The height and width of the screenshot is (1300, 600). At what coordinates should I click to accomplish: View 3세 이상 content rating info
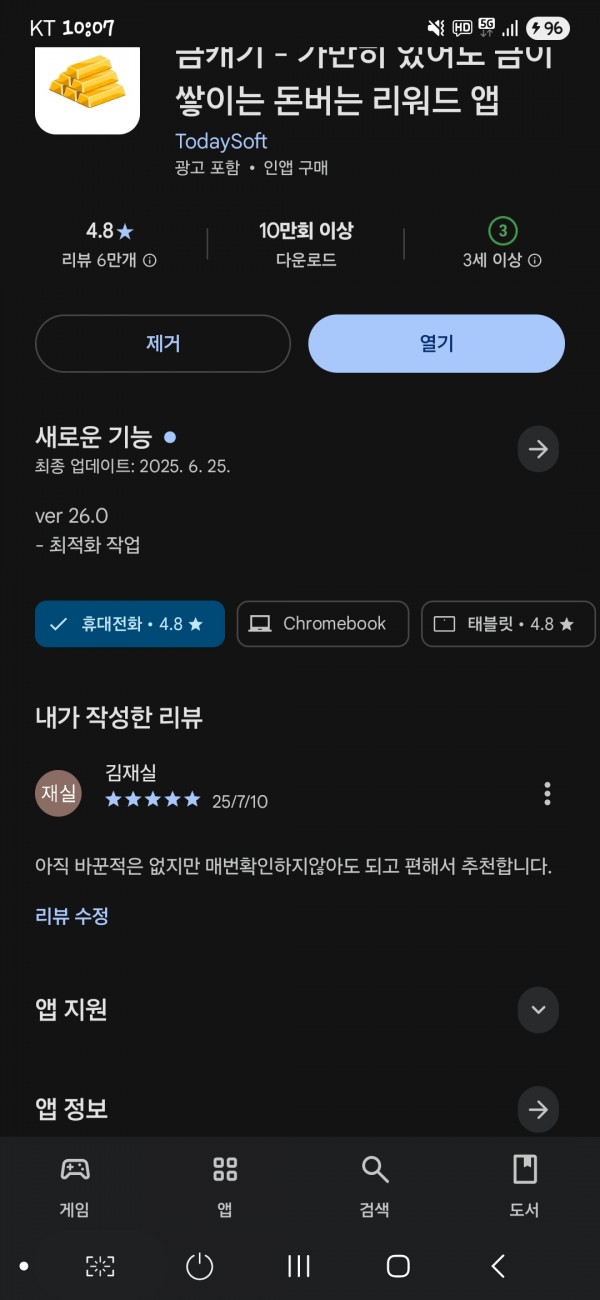click(x=502, y=260)
